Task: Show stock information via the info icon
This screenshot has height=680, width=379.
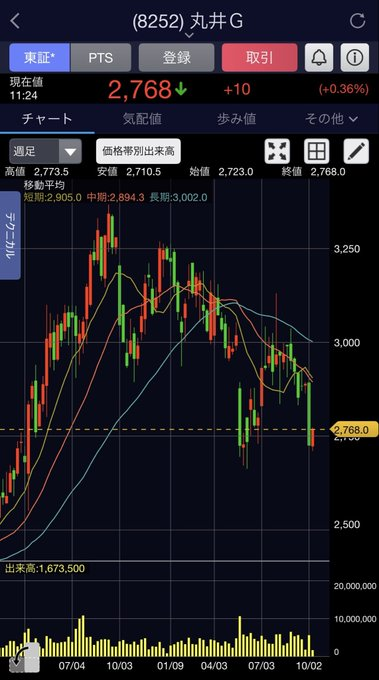Action: [x=354, y=57]
